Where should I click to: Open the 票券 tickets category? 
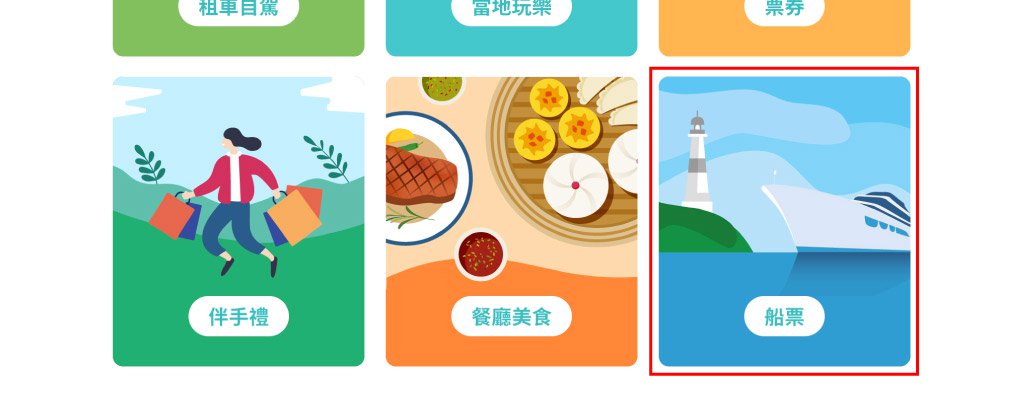click(784, 14)
